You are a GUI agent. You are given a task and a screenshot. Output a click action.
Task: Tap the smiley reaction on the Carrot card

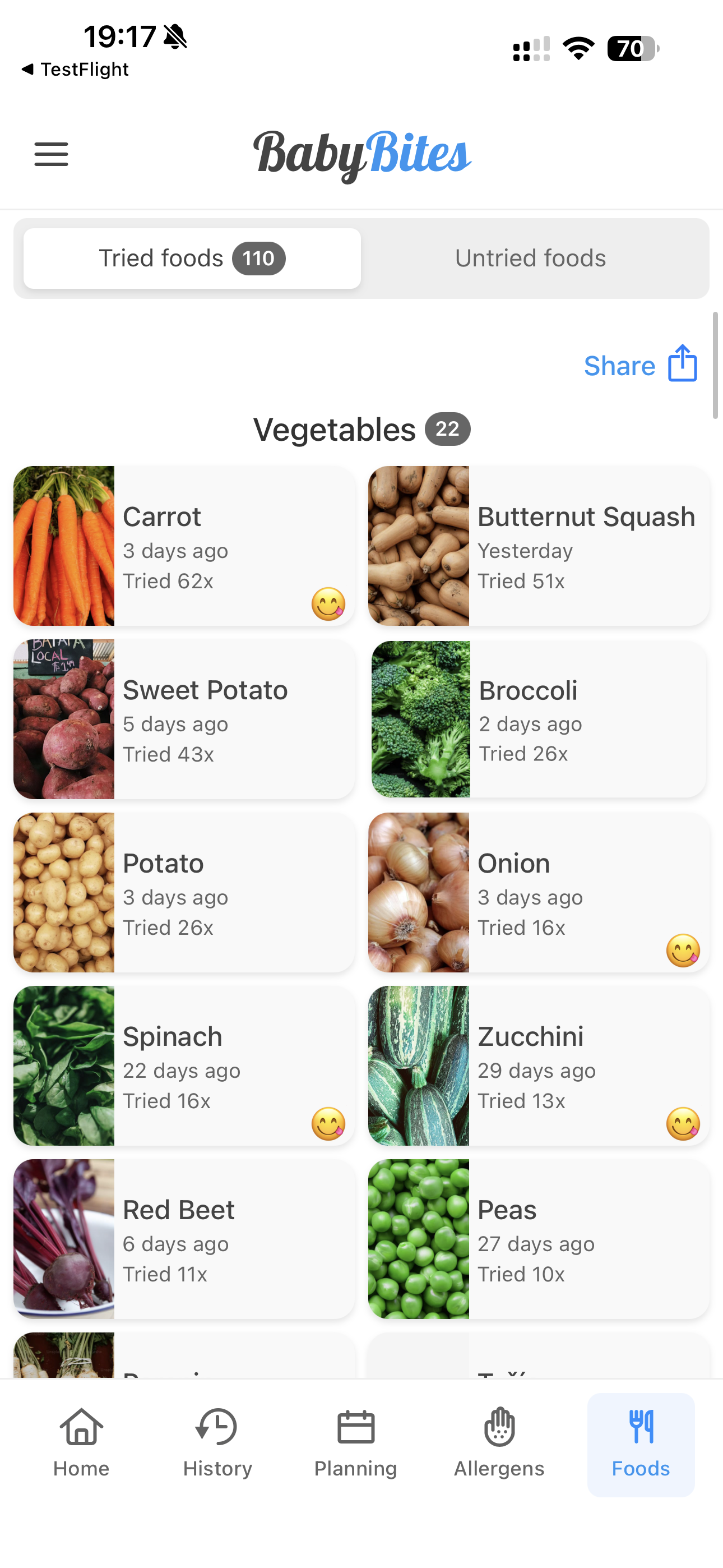tap(327, 605)
